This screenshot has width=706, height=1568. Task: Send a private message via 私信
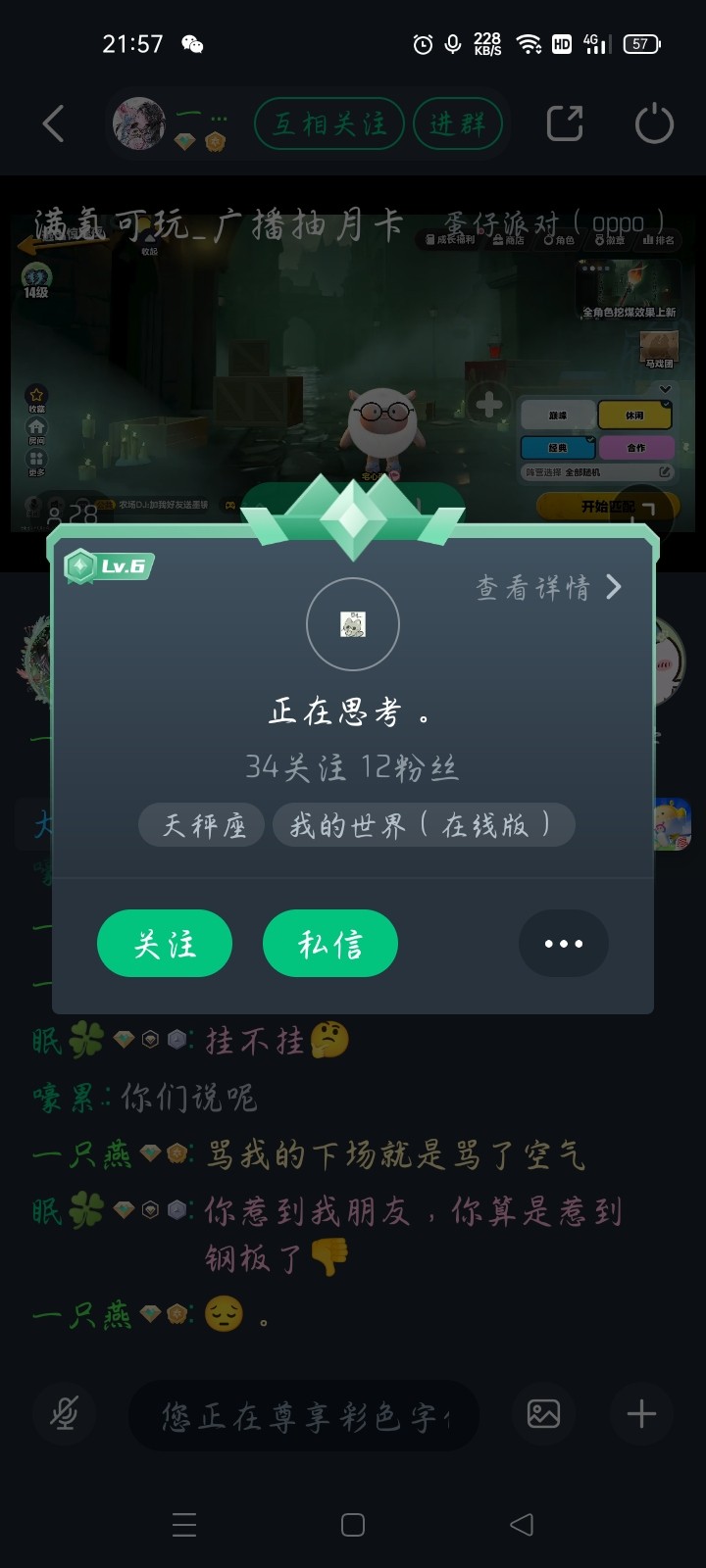click(x=330, y=944)
